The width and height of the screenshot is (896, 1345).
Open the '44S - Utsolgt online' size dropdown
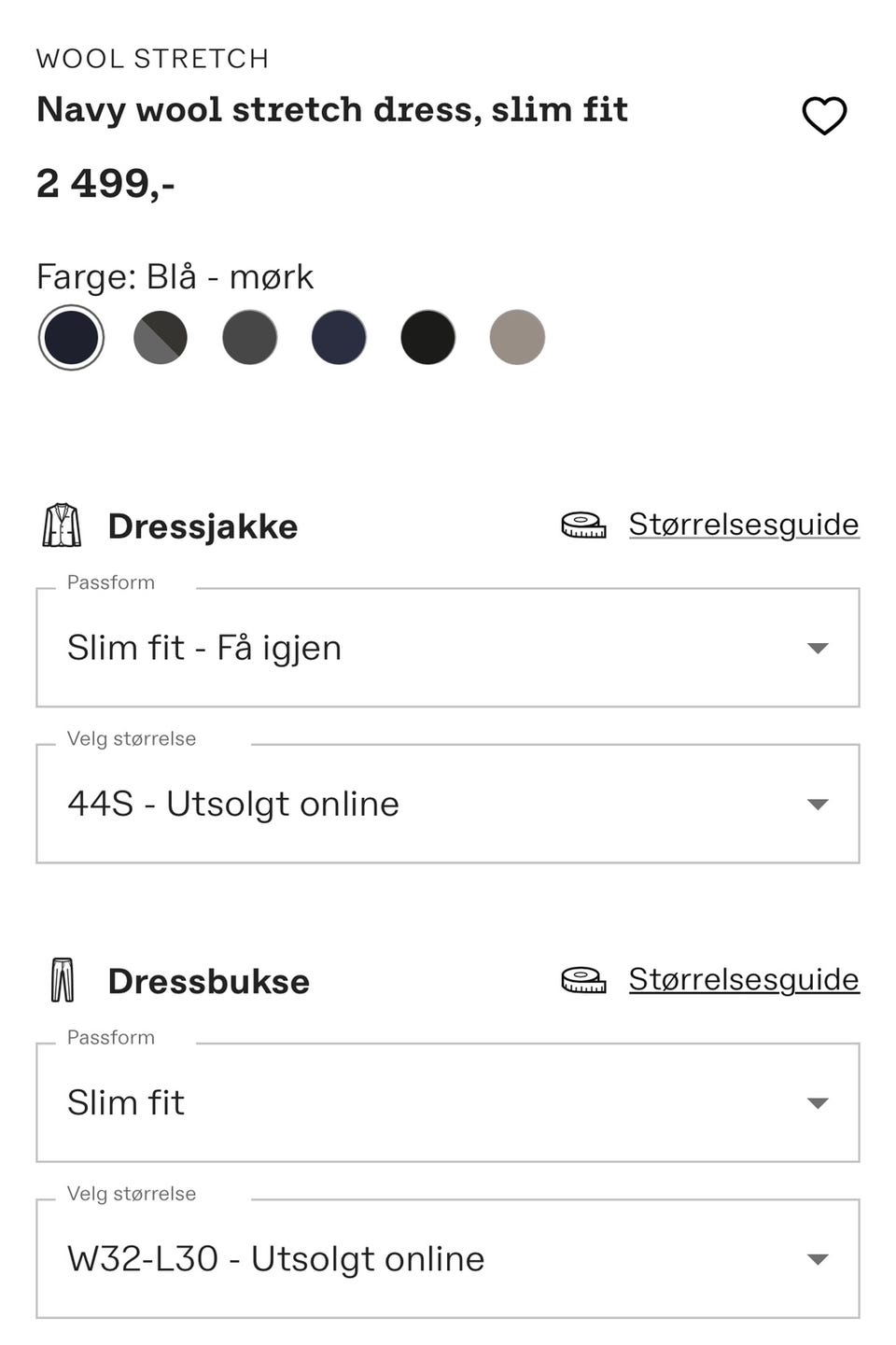pyautogui.click(x=448, y=803)
